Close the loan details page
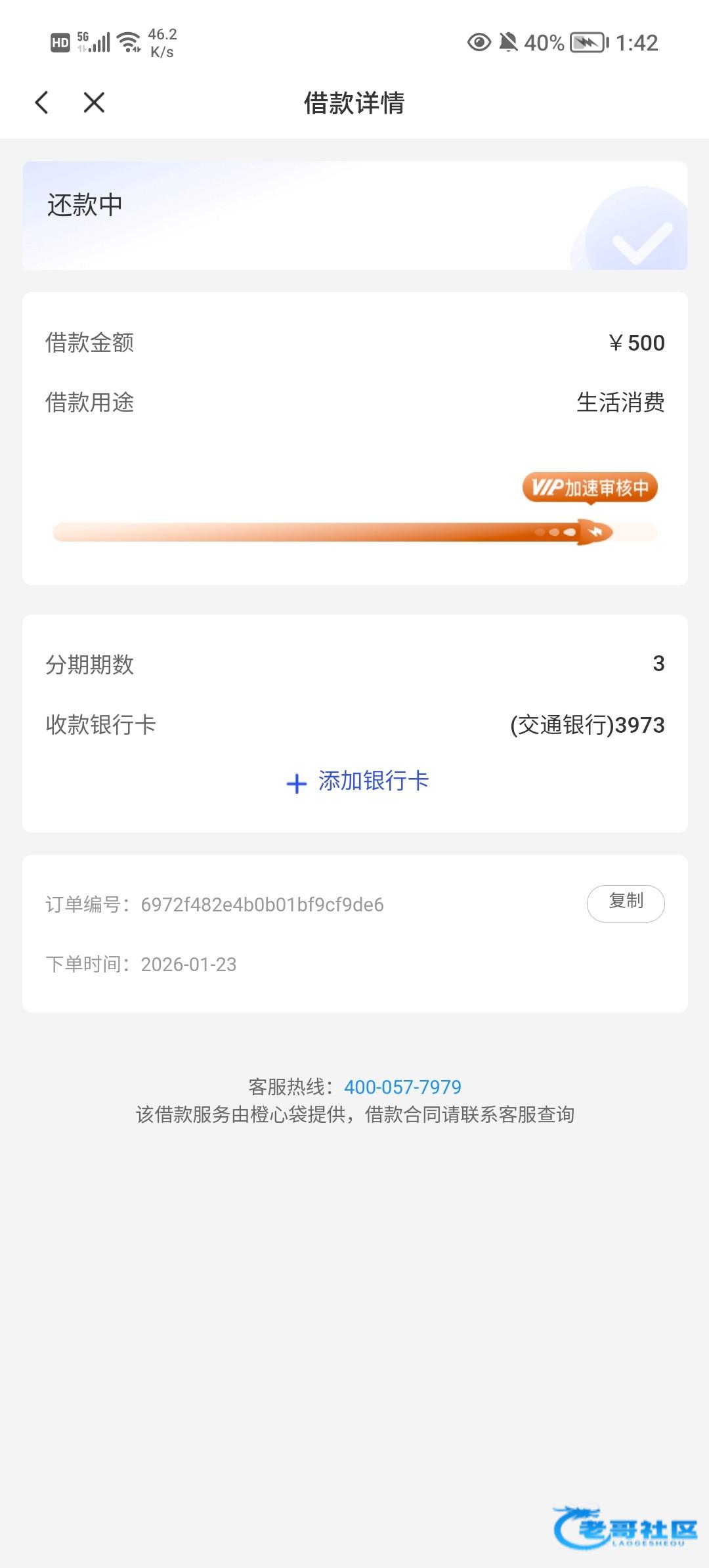This screenshot has height=1568, width=709. [94, 102]
